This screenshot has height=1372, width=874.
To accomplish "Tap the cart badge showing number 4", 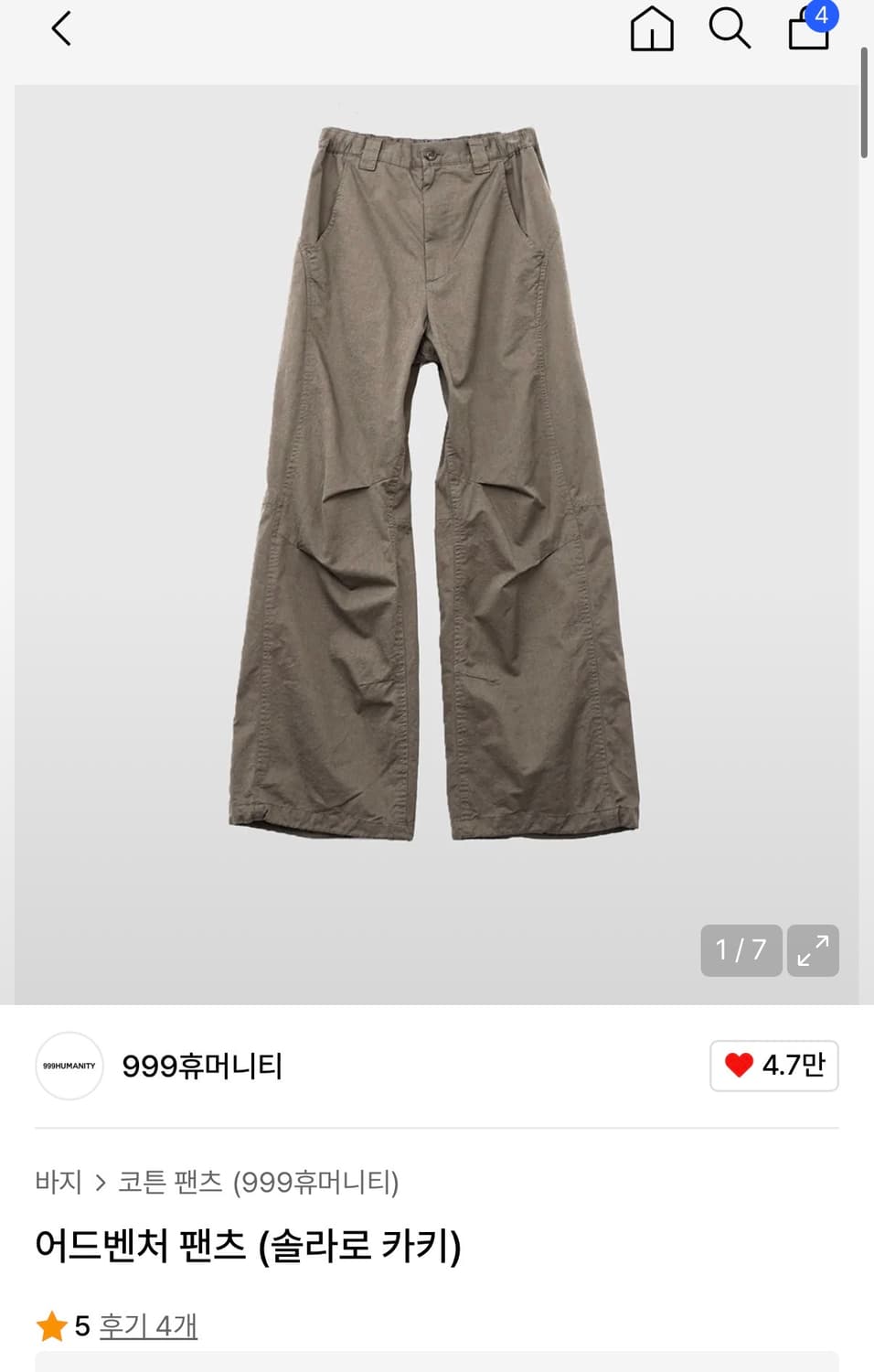I will [821, 18].
